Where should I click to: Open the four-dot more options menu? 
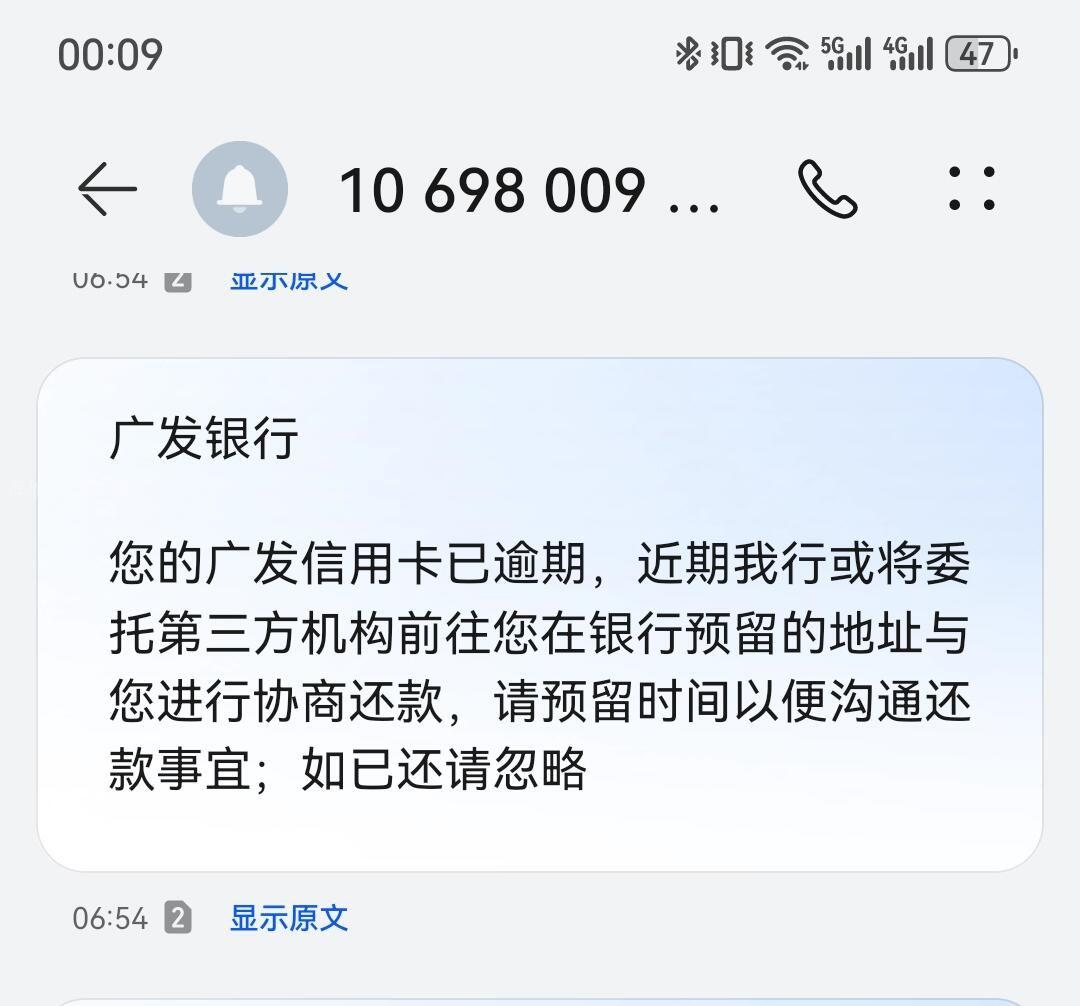point(971,189)
